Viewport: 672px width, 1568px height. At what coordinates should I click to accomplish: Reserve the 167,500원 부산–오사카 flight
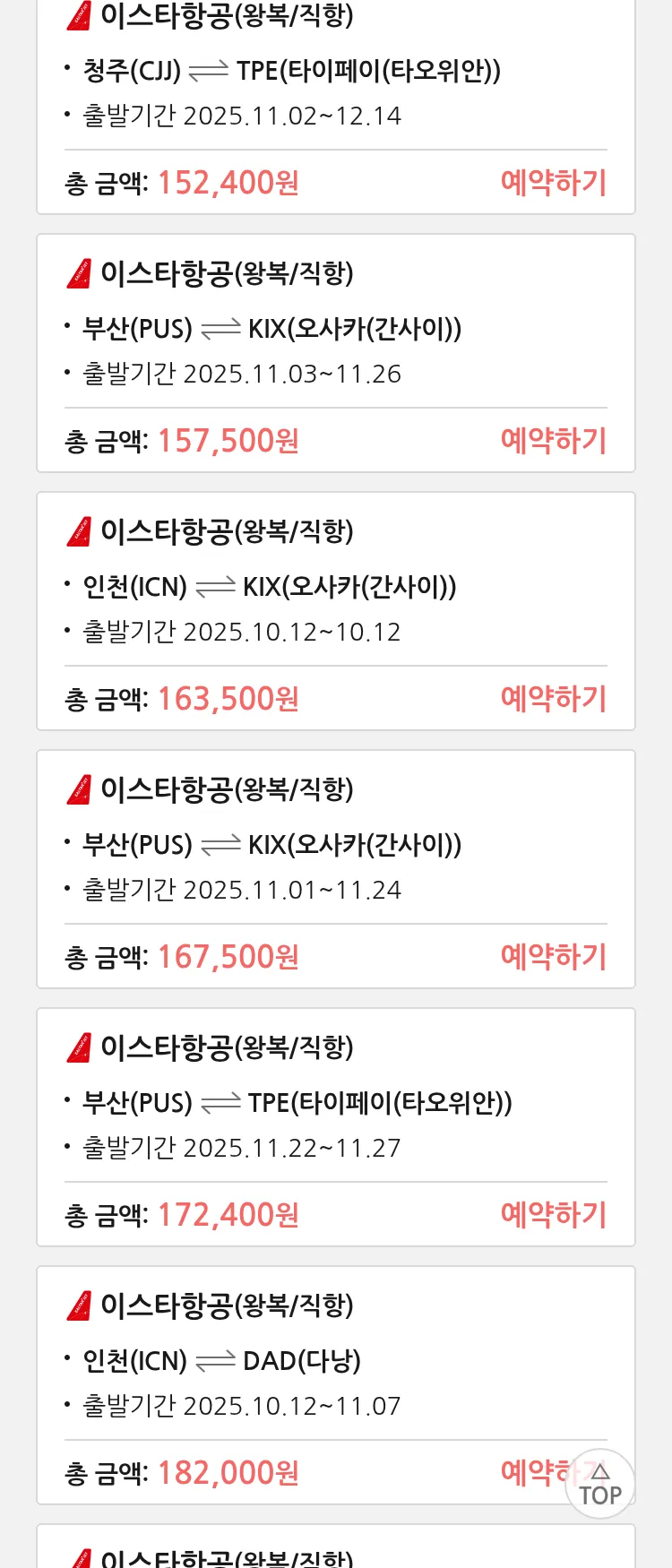point(553,957)
